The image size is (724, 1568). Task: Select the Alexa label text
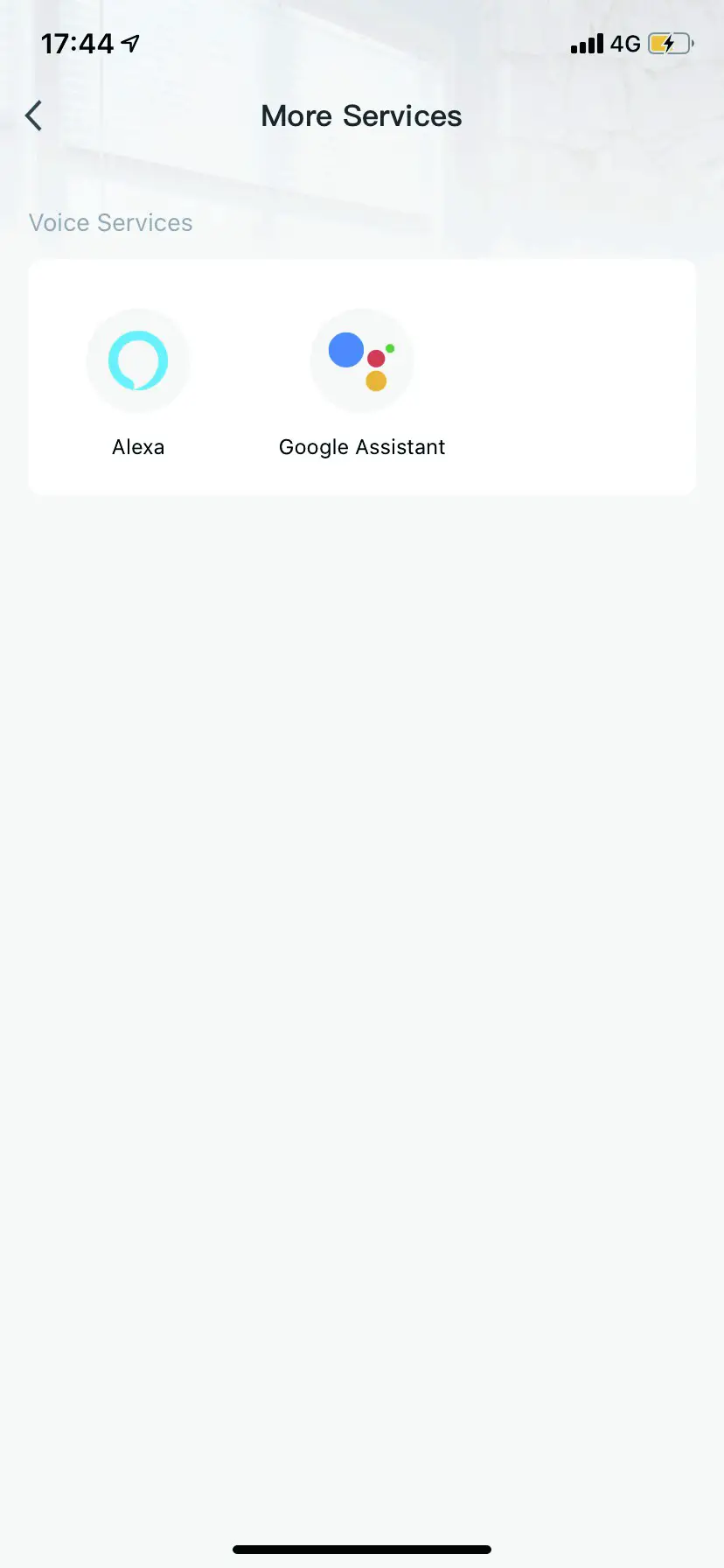click(138, 446)
